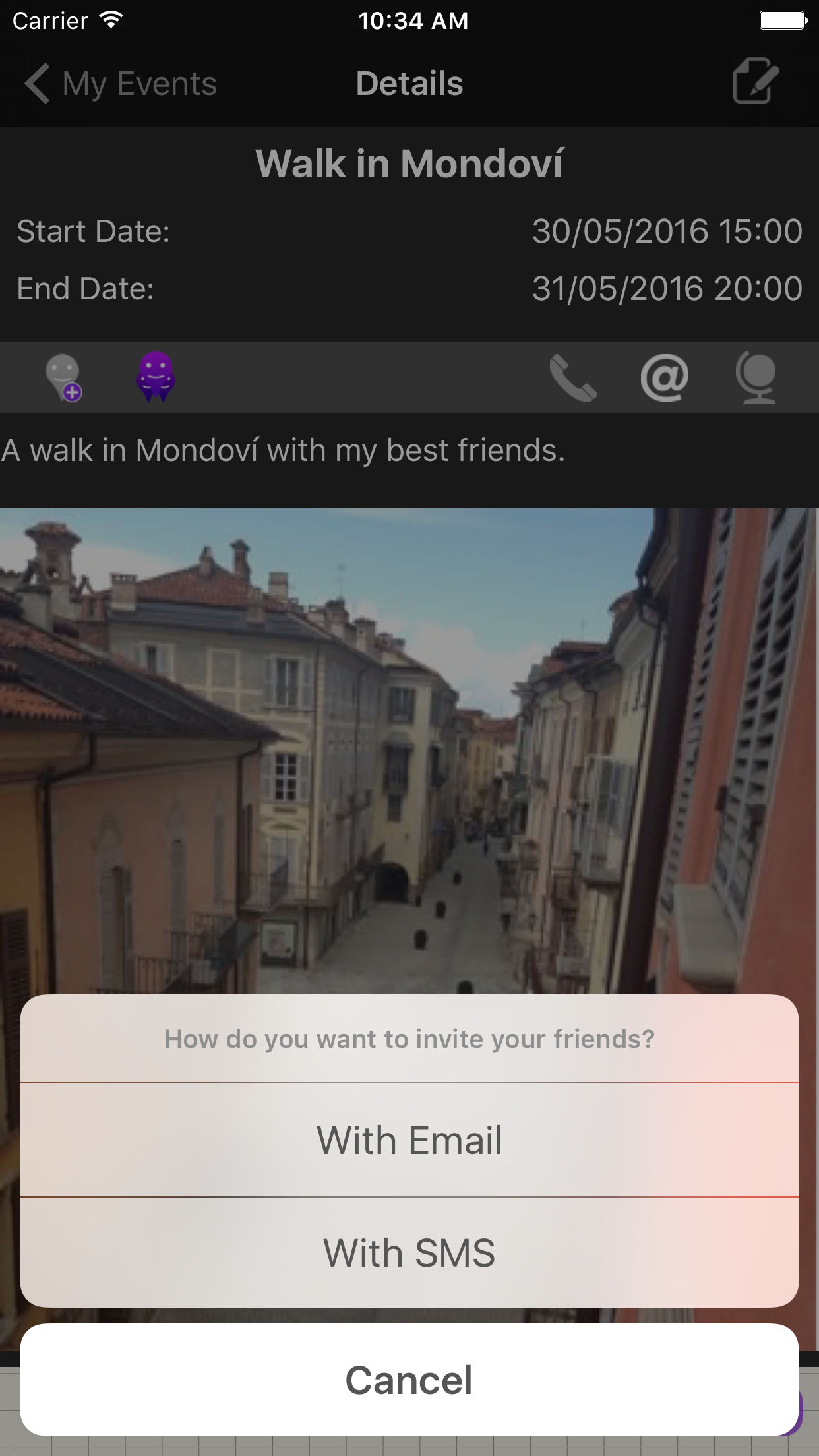The height and width of the screenshot is (1456, 819).
Task: Go back to My Events
Action: [121, 84]
